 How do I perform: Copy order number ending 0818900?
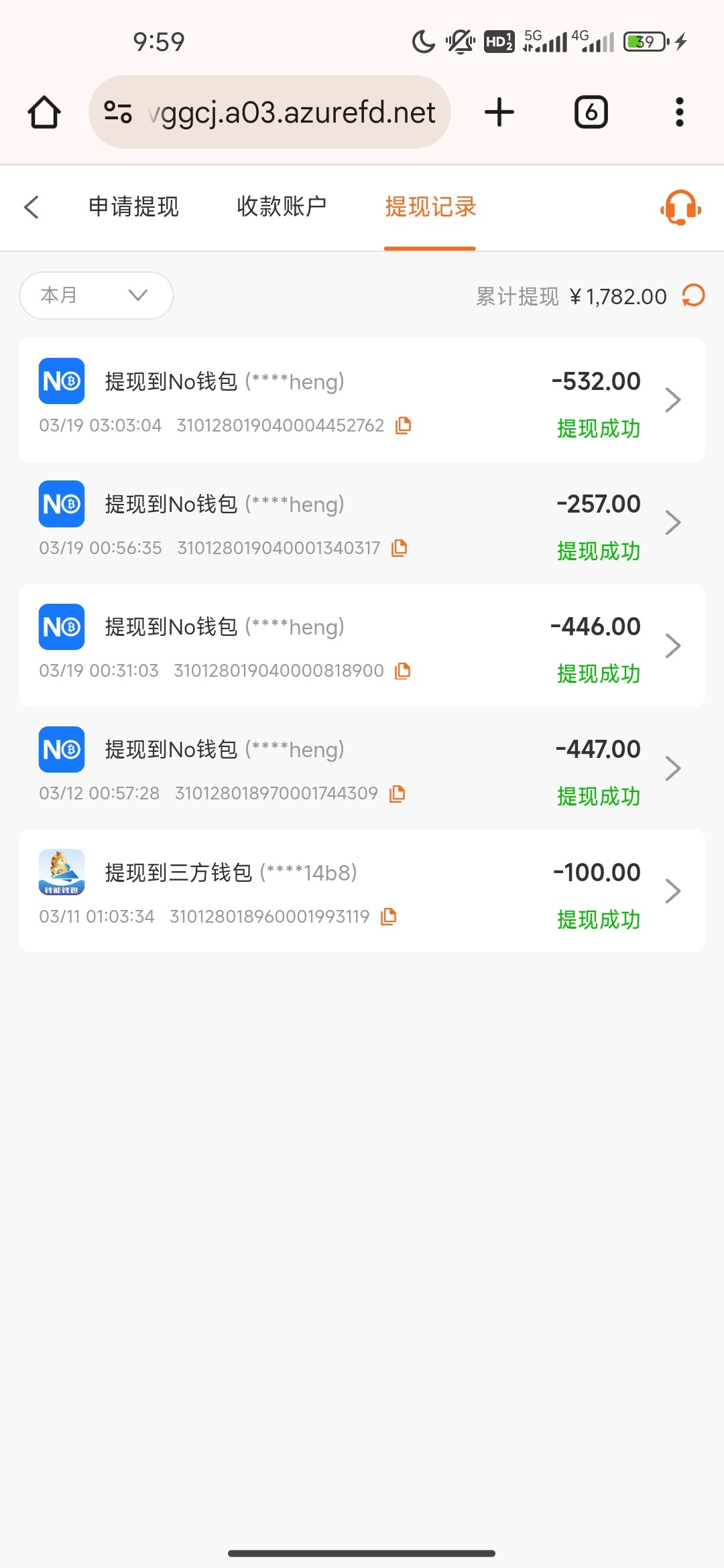tap(403, 671)
